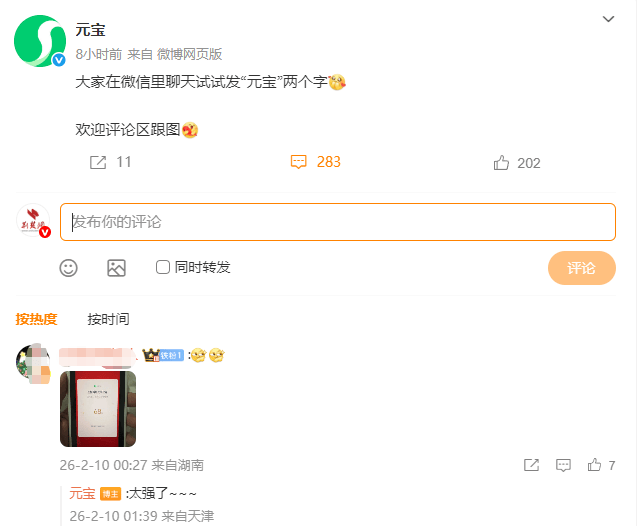Screen dimensions: 637x526
Task: Check the 同时转发 checkbox
Action: pyautogui.click(x=163, y=267)
